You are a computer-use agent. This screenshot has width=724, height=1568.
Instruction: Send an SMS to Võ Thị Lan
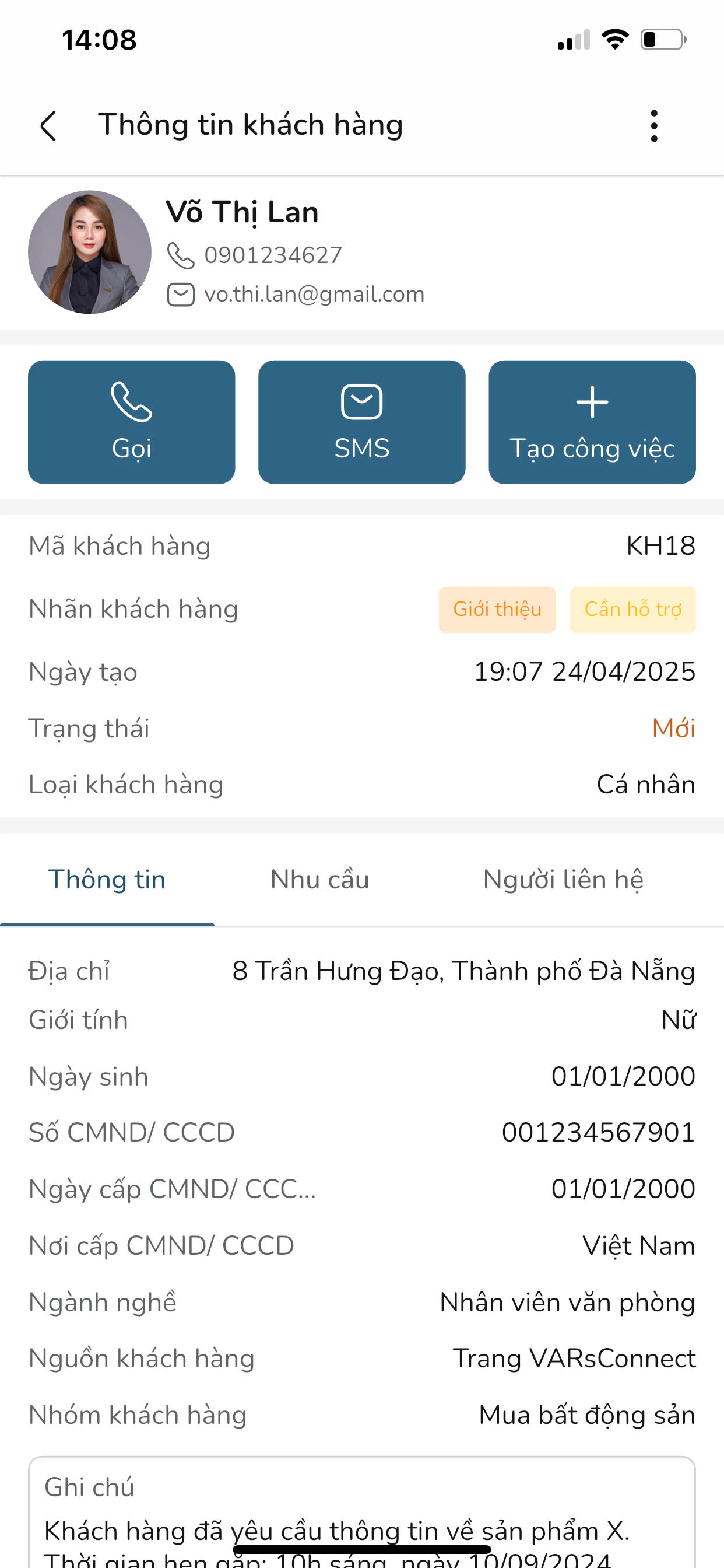(361, 422)
